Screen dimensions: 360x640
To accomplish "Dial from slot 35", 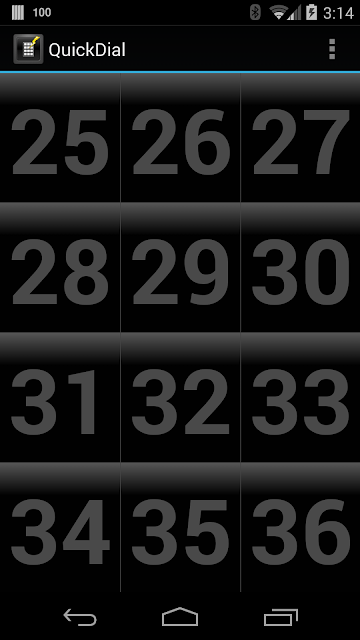I will (180, 527).
